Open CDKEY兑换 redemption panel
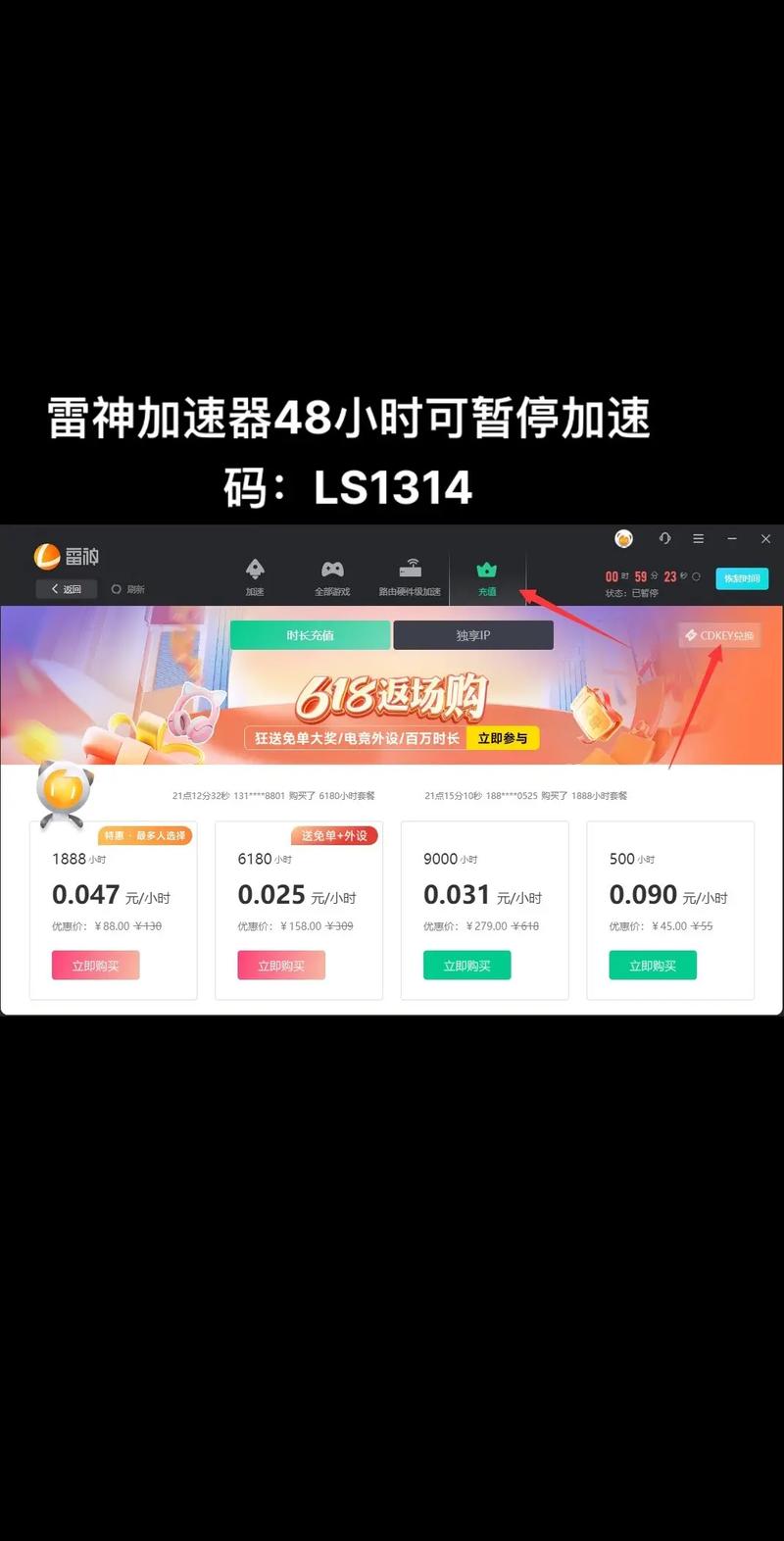This screenshot has width=784, height=1541. click(719, 635)
